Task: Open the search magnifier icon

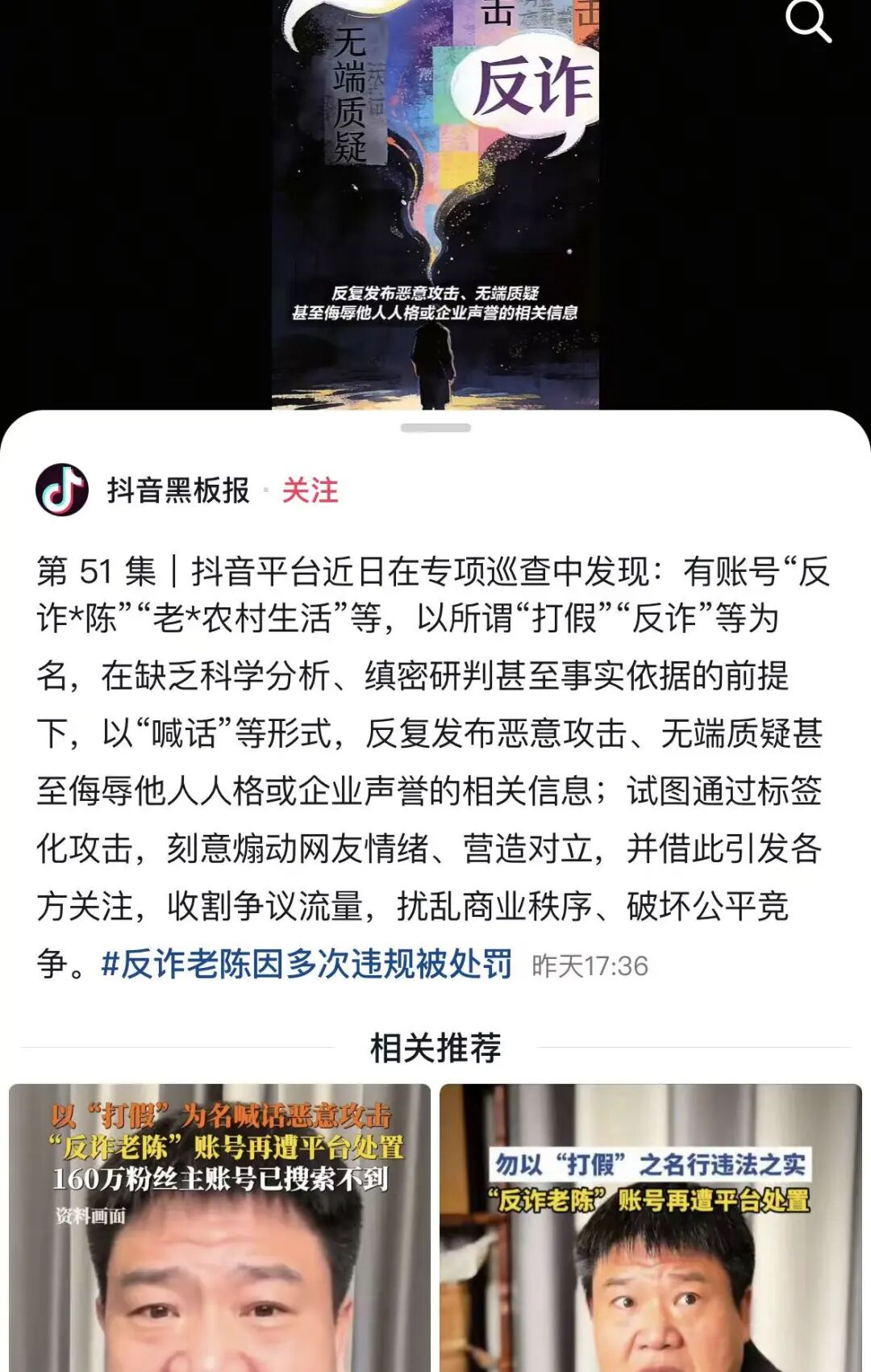Action: click(x=808, y=21)
